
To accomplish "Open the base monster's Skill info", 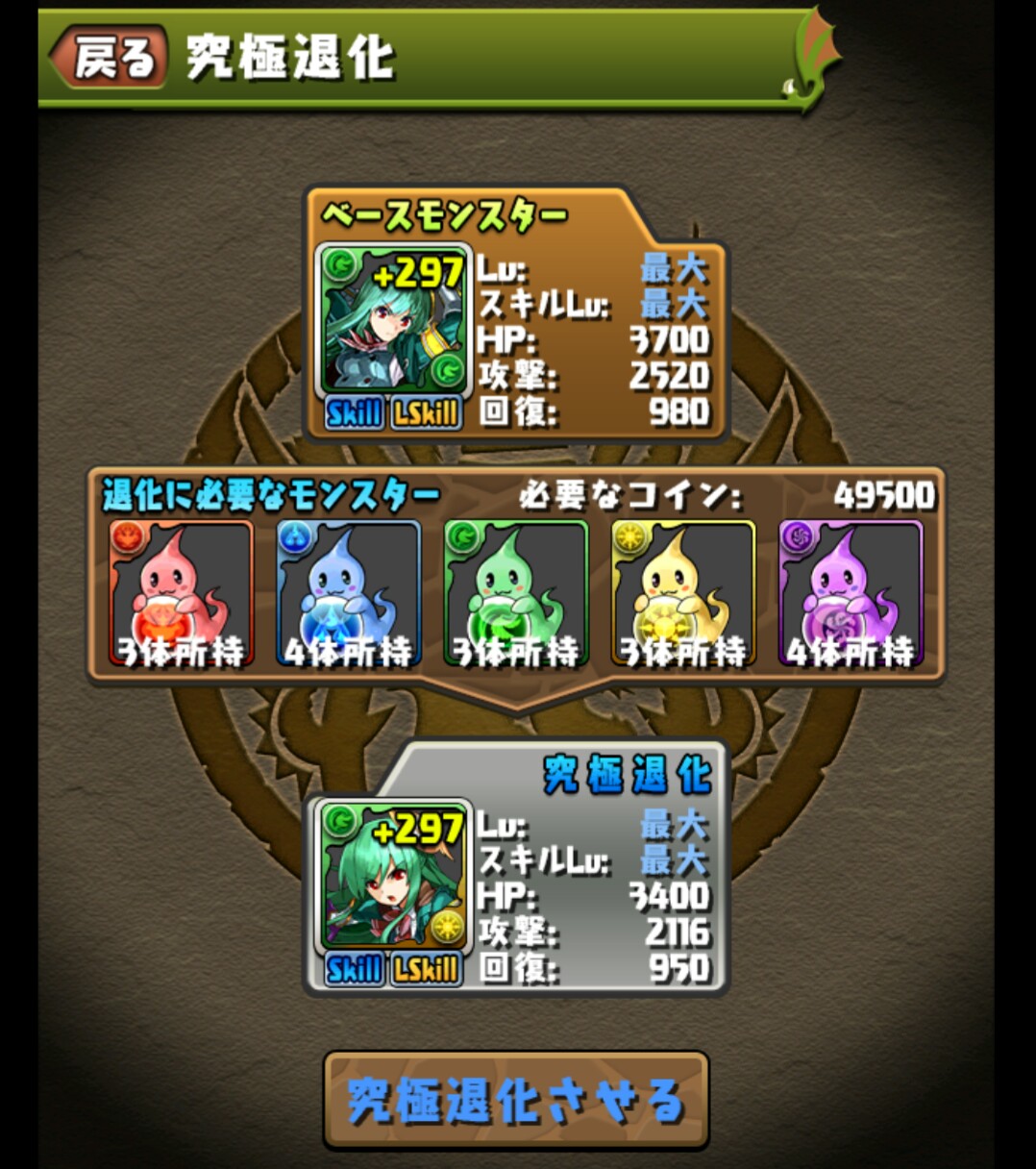I will click(x=354, y=413).
